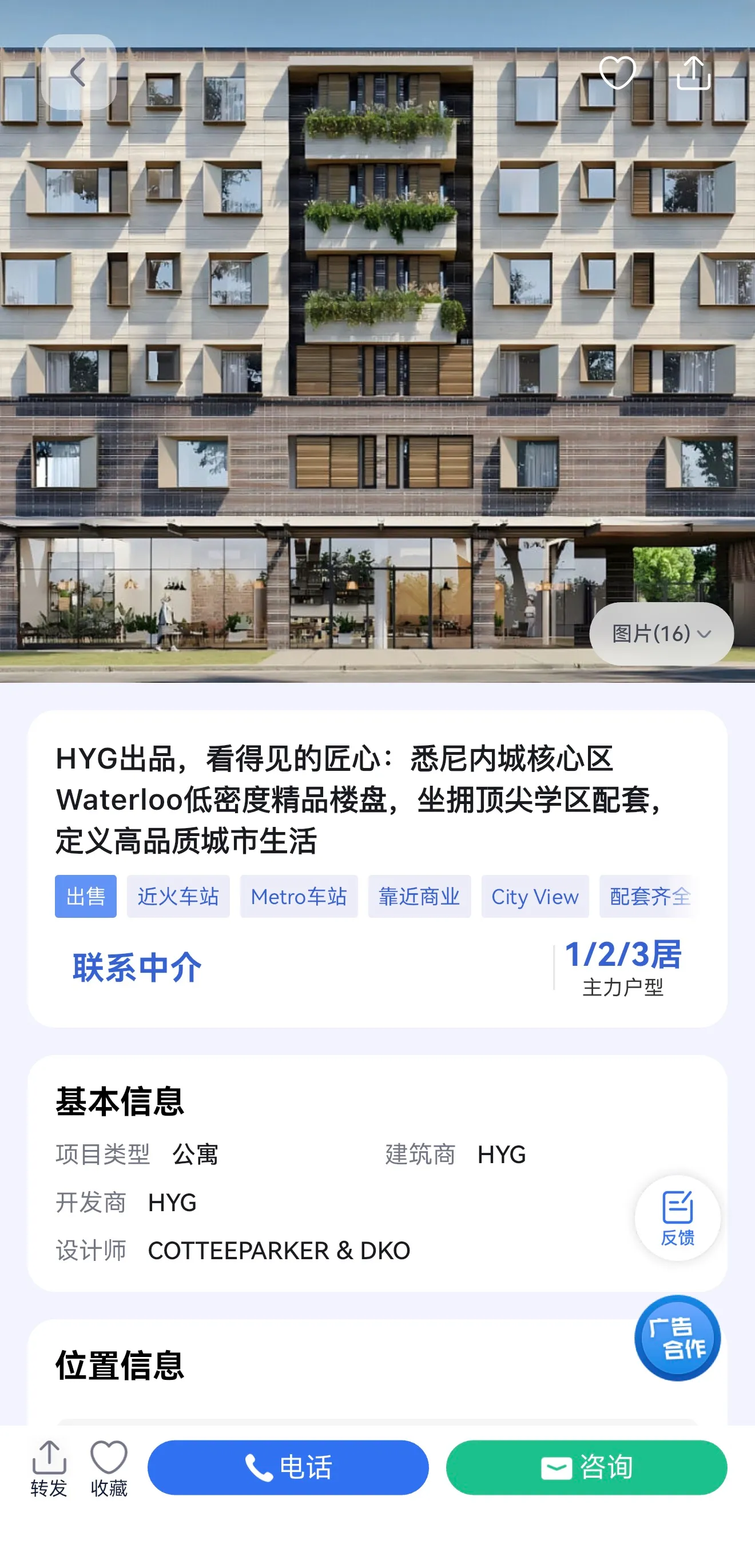Select the 出售 tag
Screen dimensions: 755x1568
tap(86, 896)
